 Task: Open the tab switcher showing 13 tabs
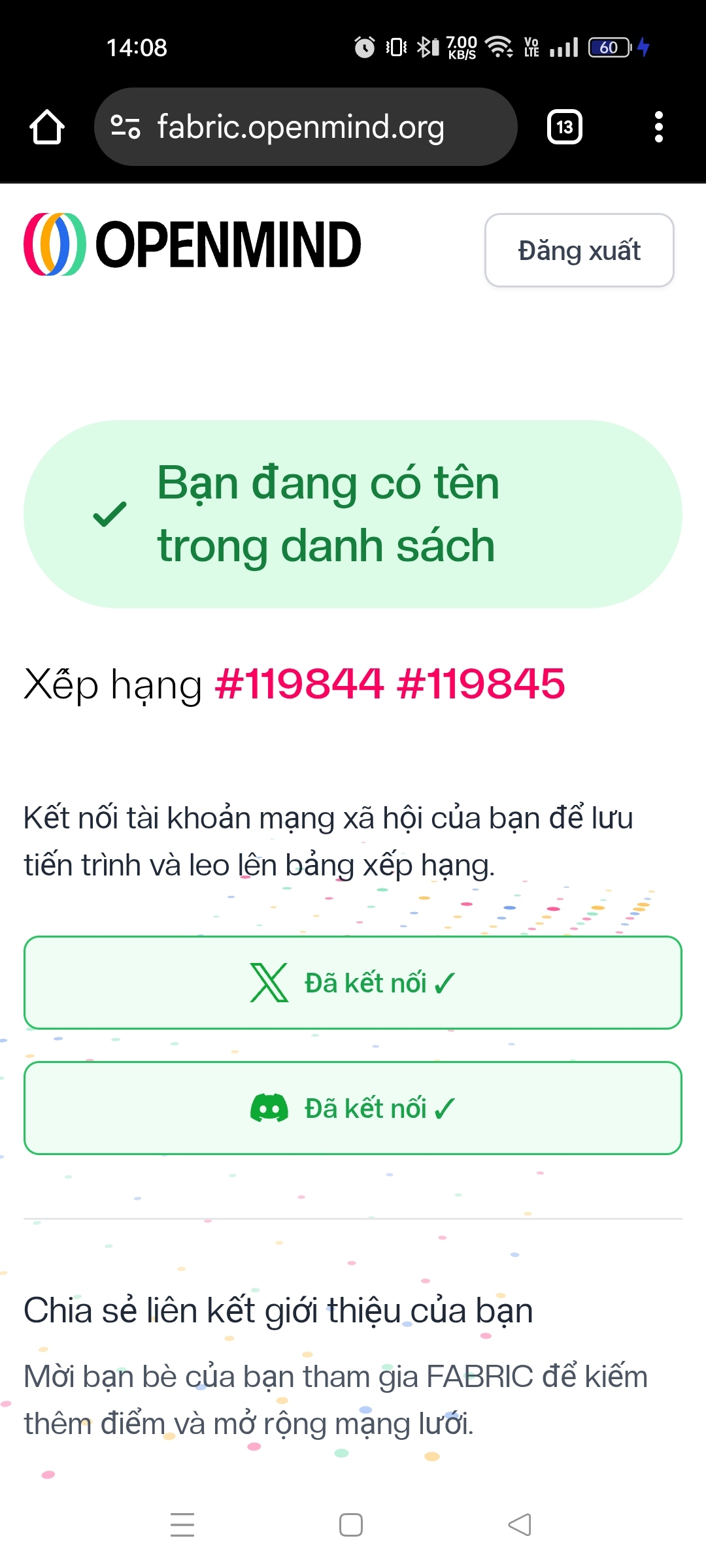tap(565, 127)
